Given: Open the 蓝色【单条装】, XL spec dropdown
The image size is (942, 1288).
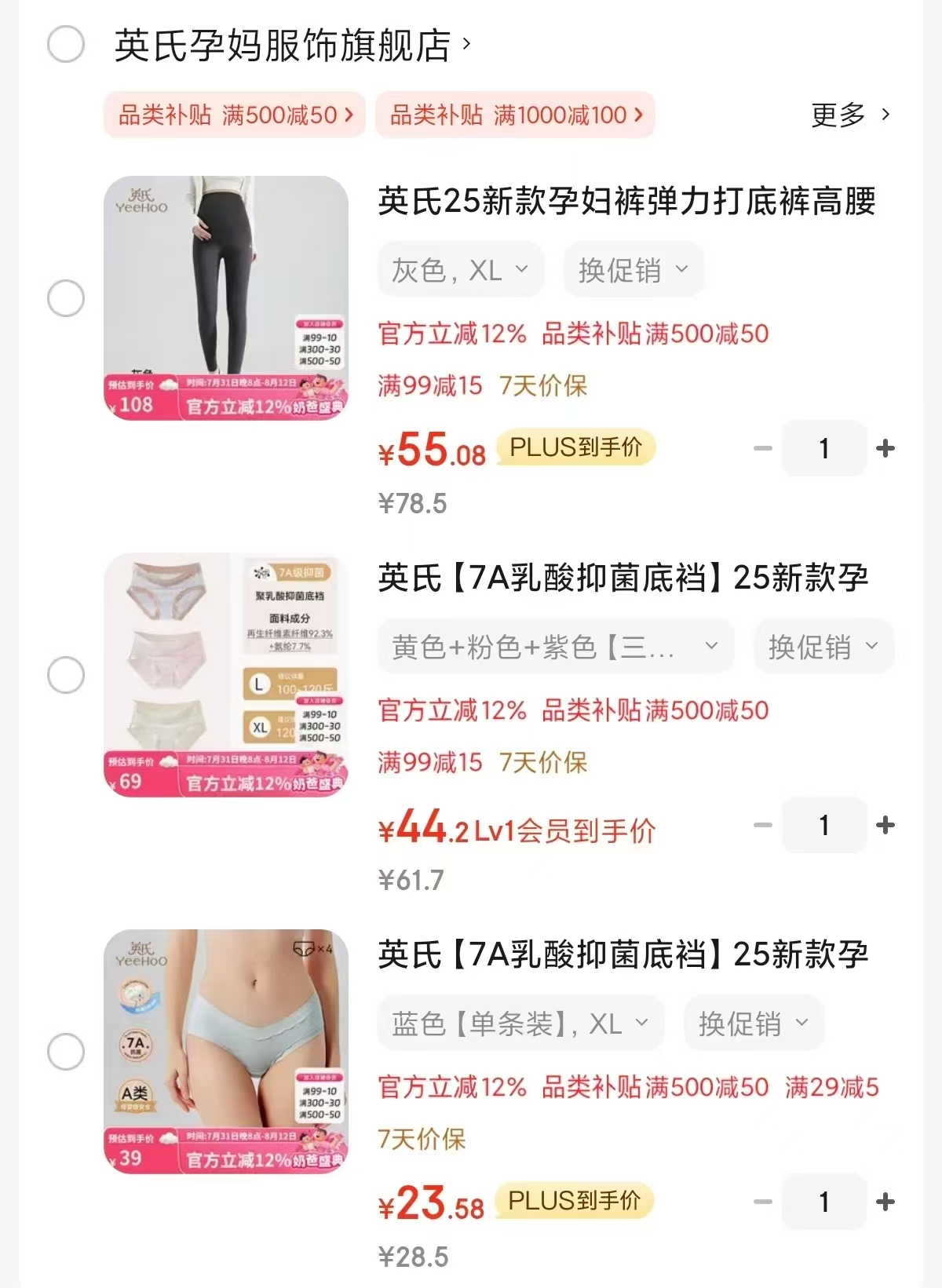Looking at the screenshot, I should point(520,1023).
